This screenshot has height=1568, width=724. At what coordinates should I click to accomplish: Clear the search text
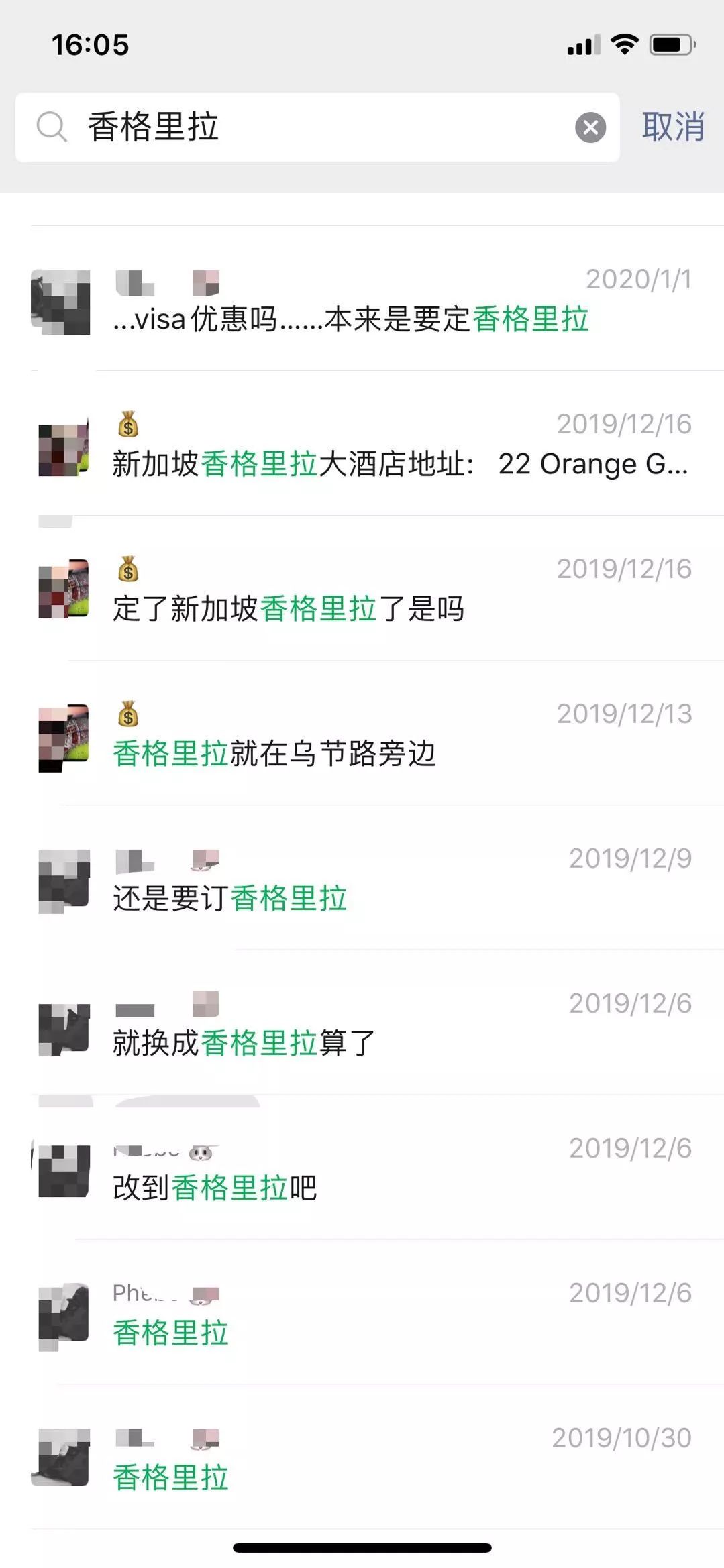(x=590, y=127)
